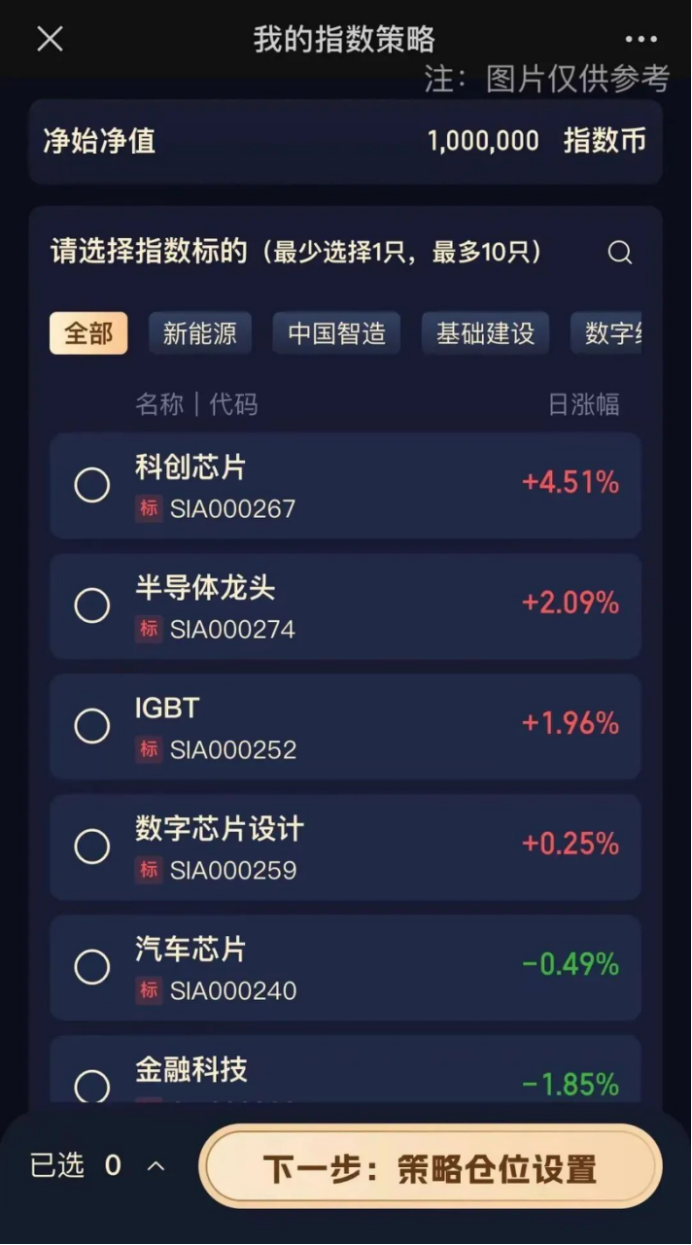
Task: Switch to the 新能源 category
Action: tap(200, 333)
